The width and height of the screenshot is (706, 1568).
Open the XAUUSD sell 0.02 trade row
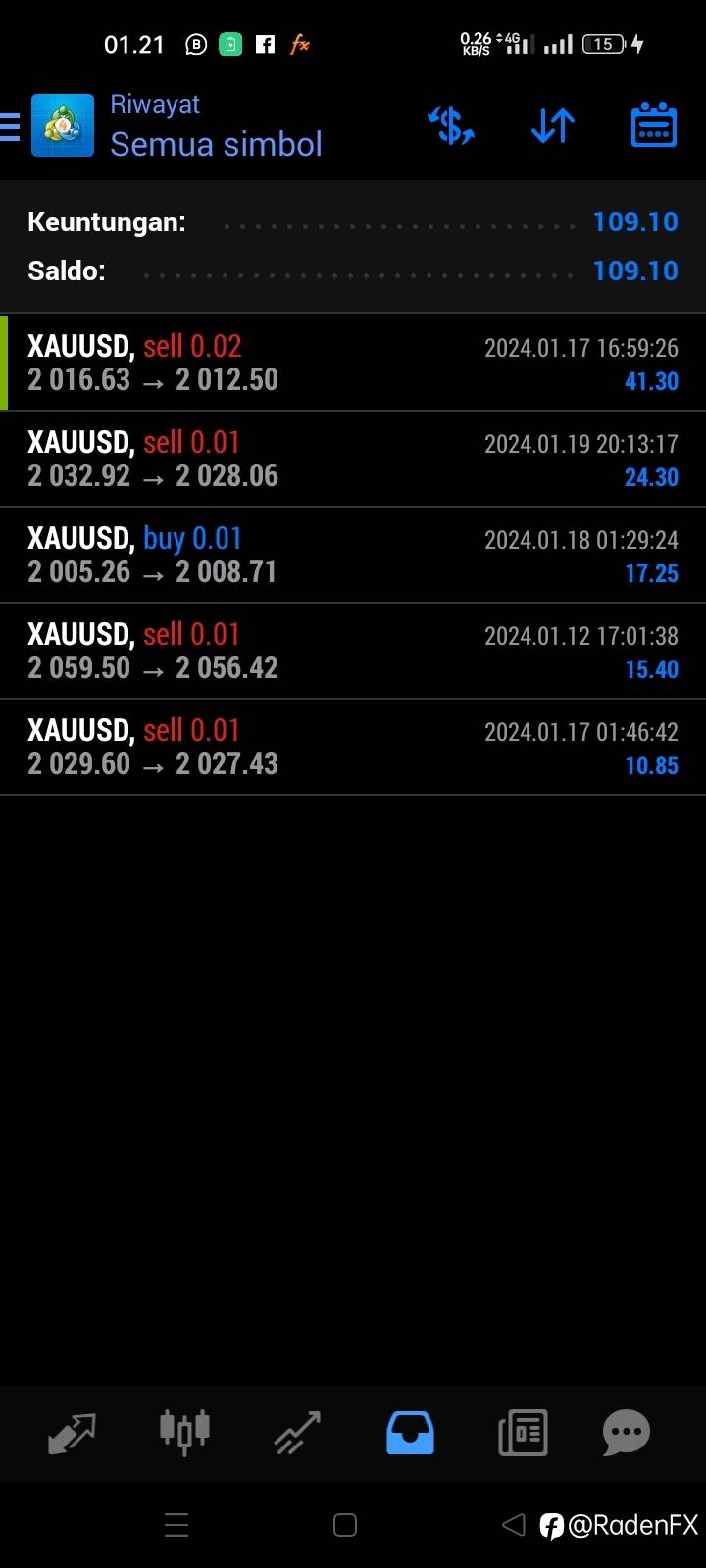click(353, 363)
